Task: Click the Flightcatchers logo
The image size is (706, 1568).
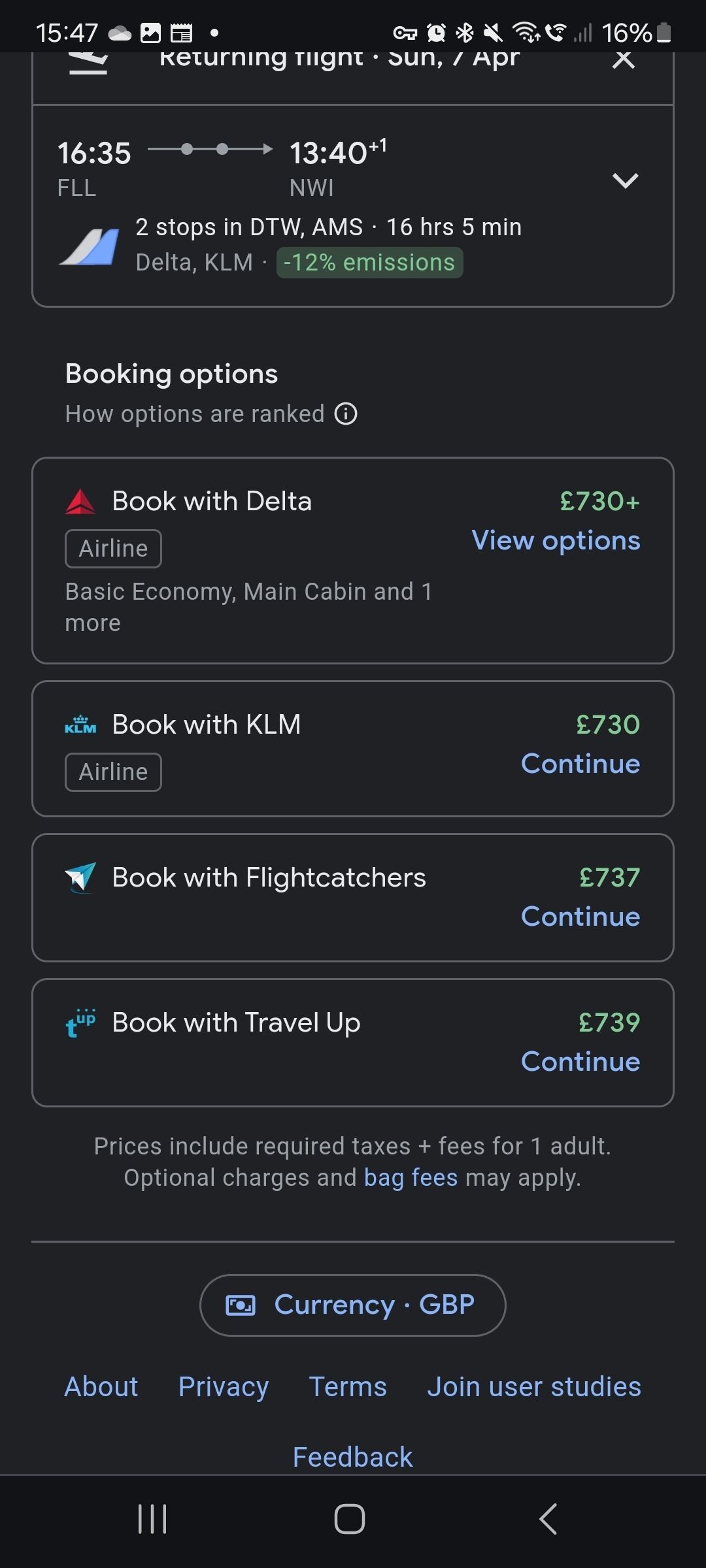Action: [x=80, y=878]
